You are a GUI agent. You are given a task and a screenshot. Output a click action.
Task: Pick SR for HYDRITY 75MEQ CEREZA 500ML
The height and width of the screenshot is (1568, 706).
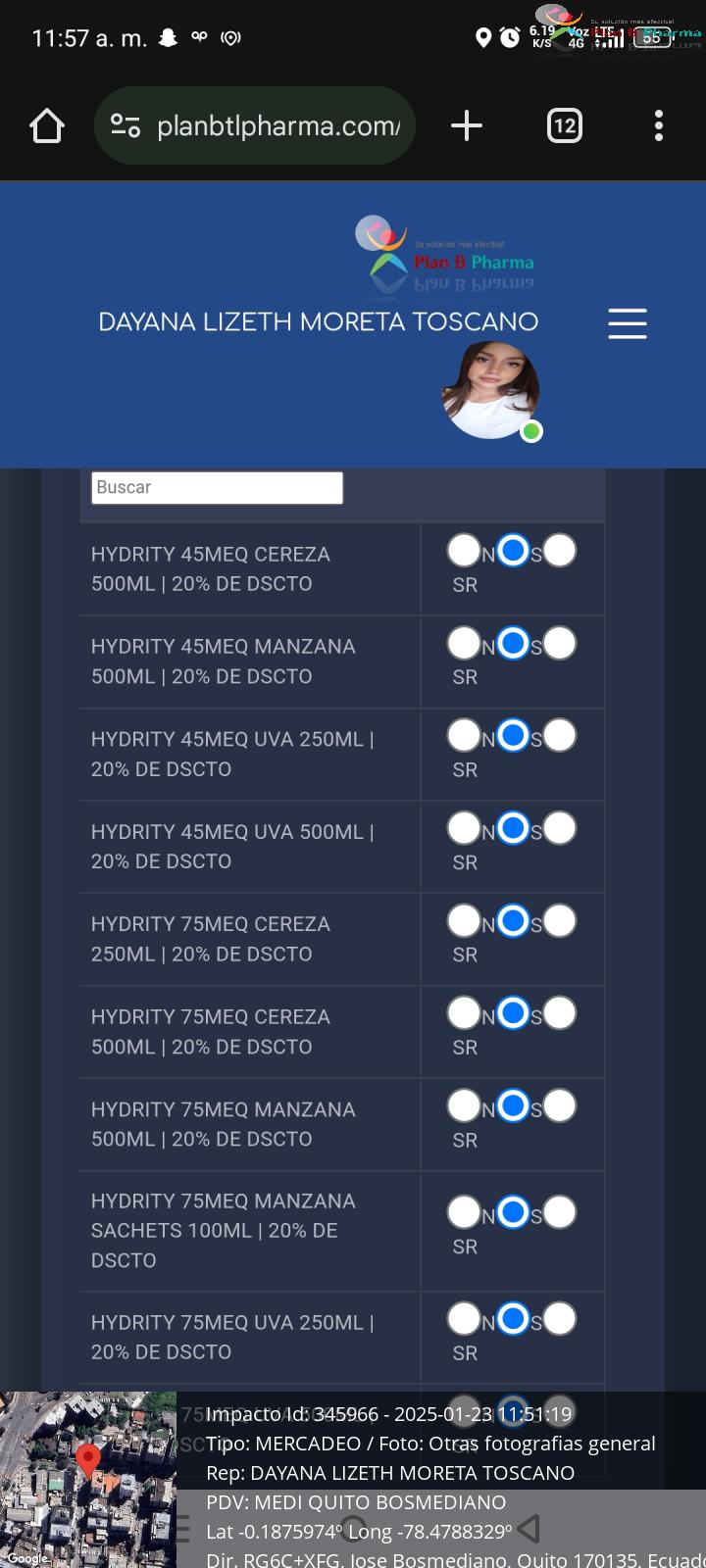click(560, 1012)
